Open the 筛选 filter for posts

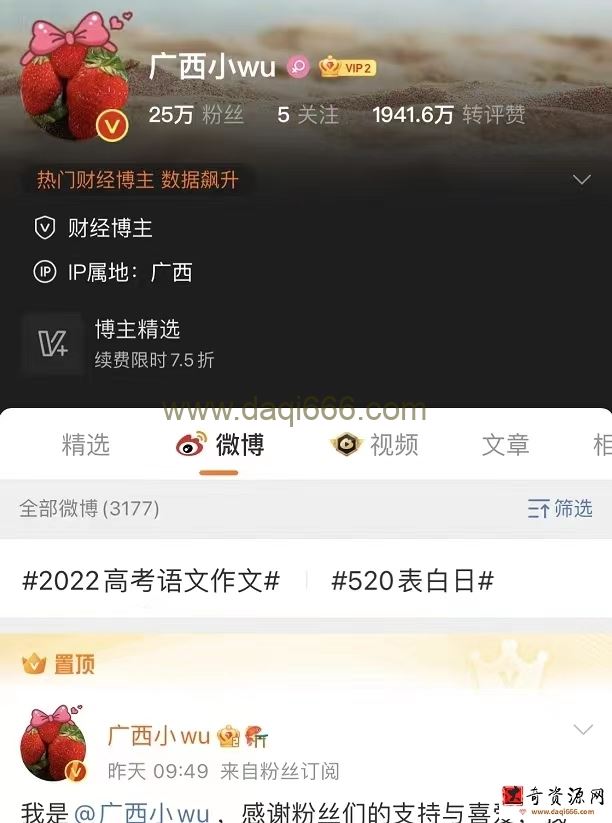(x=560, y=508)
